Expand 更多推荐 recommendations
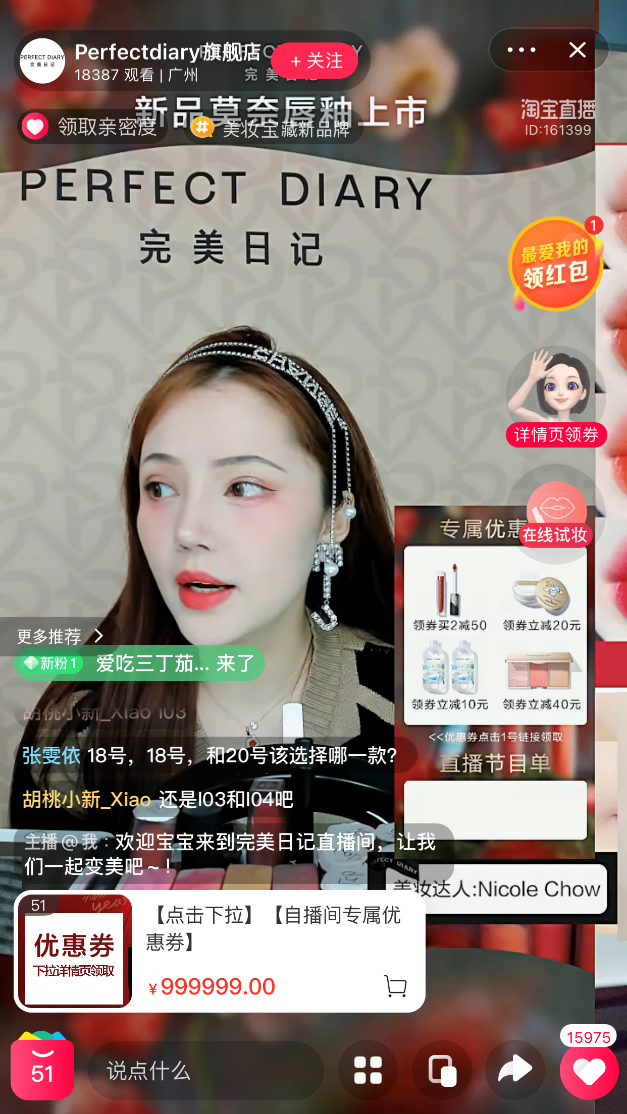627x1114 pixels. click(60, 635)
